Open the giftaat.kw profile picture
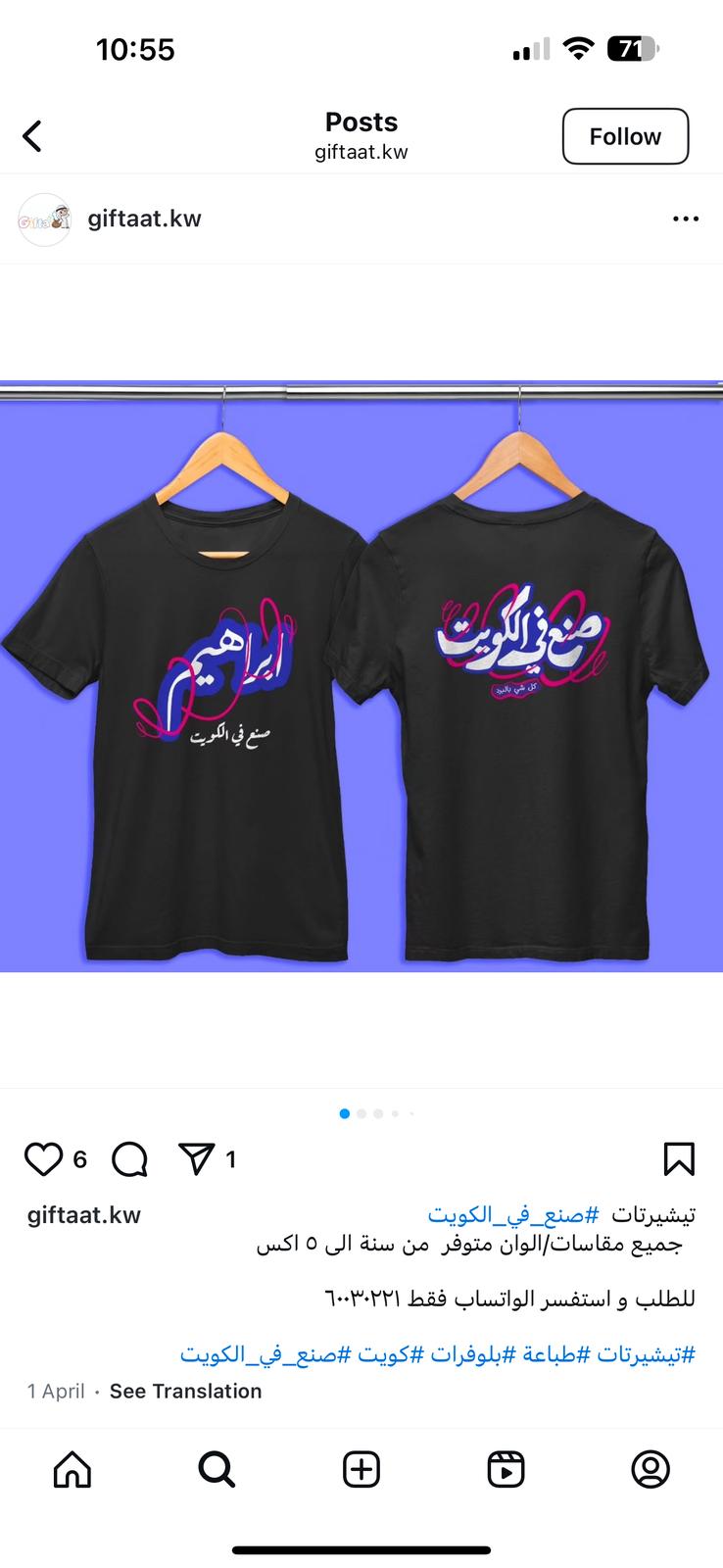The image size is (723, 1568). click(44, 219)
